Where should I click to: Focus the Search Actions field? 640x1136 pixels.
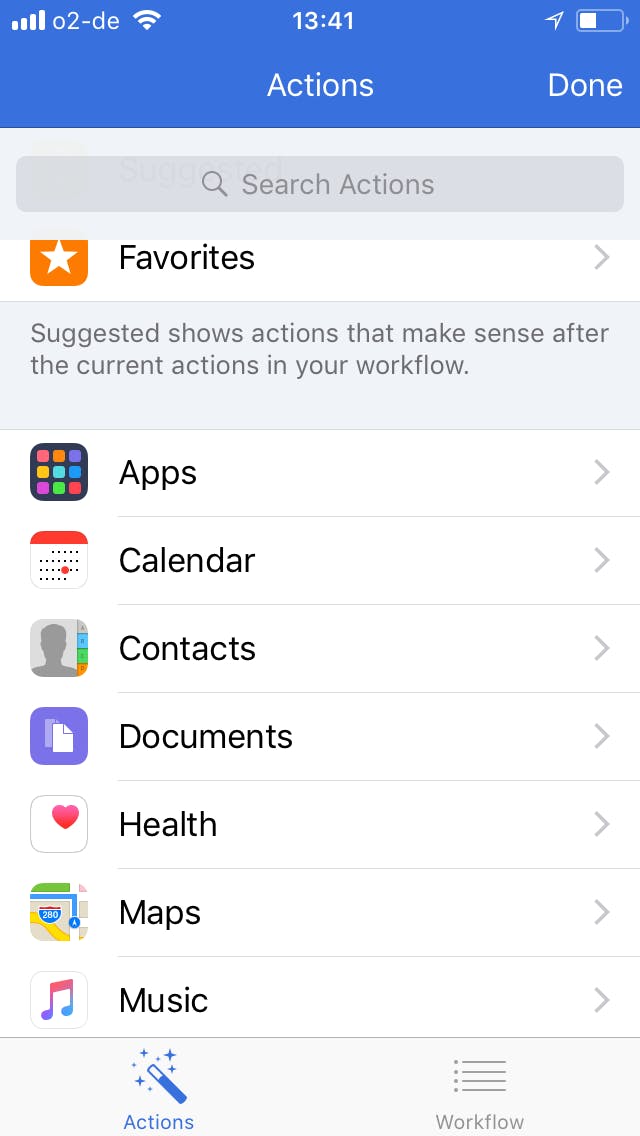320,184
